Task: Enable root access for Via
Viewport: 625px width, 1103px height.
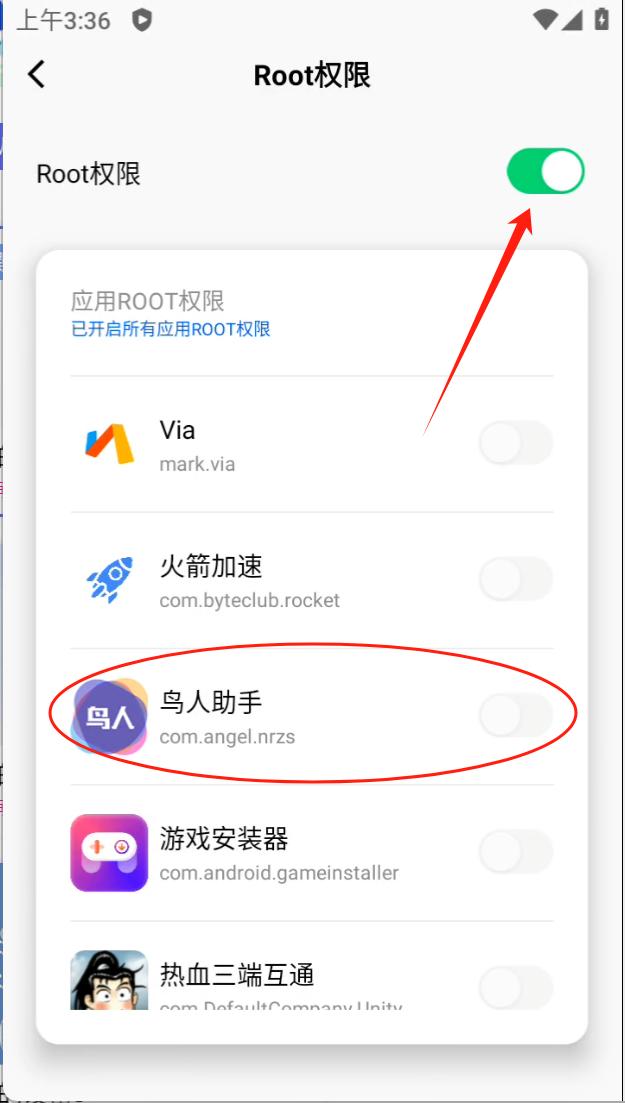Action: click(515, 442)
